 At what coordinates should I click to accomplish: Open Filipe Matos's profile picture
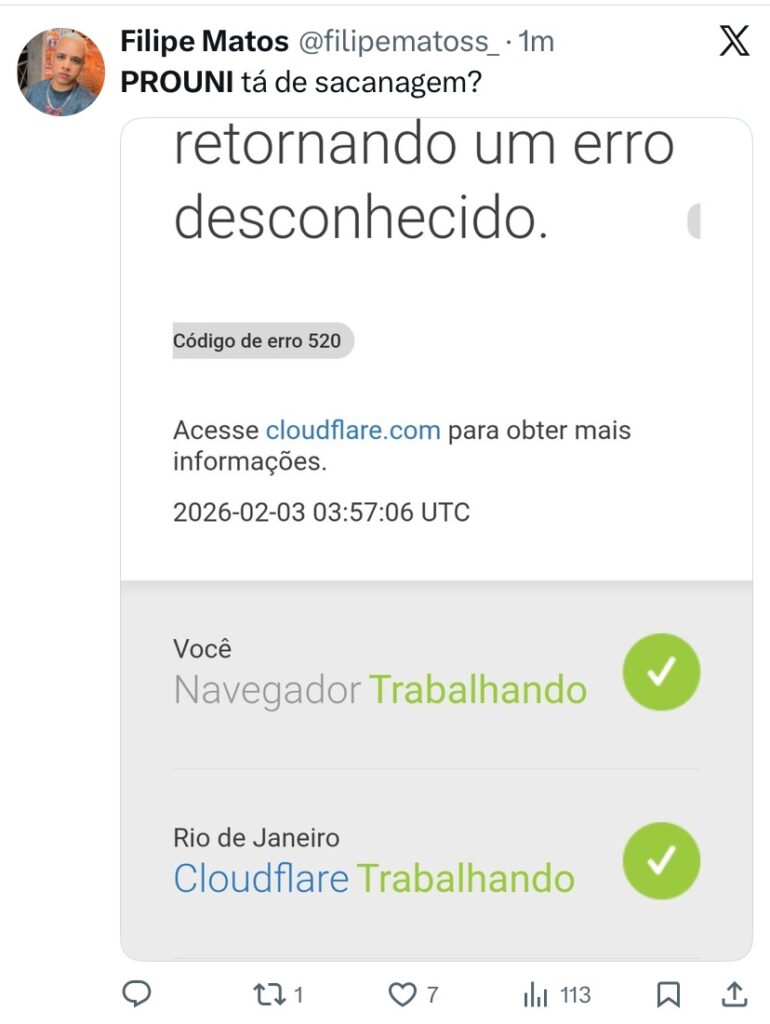pos(61,71)
